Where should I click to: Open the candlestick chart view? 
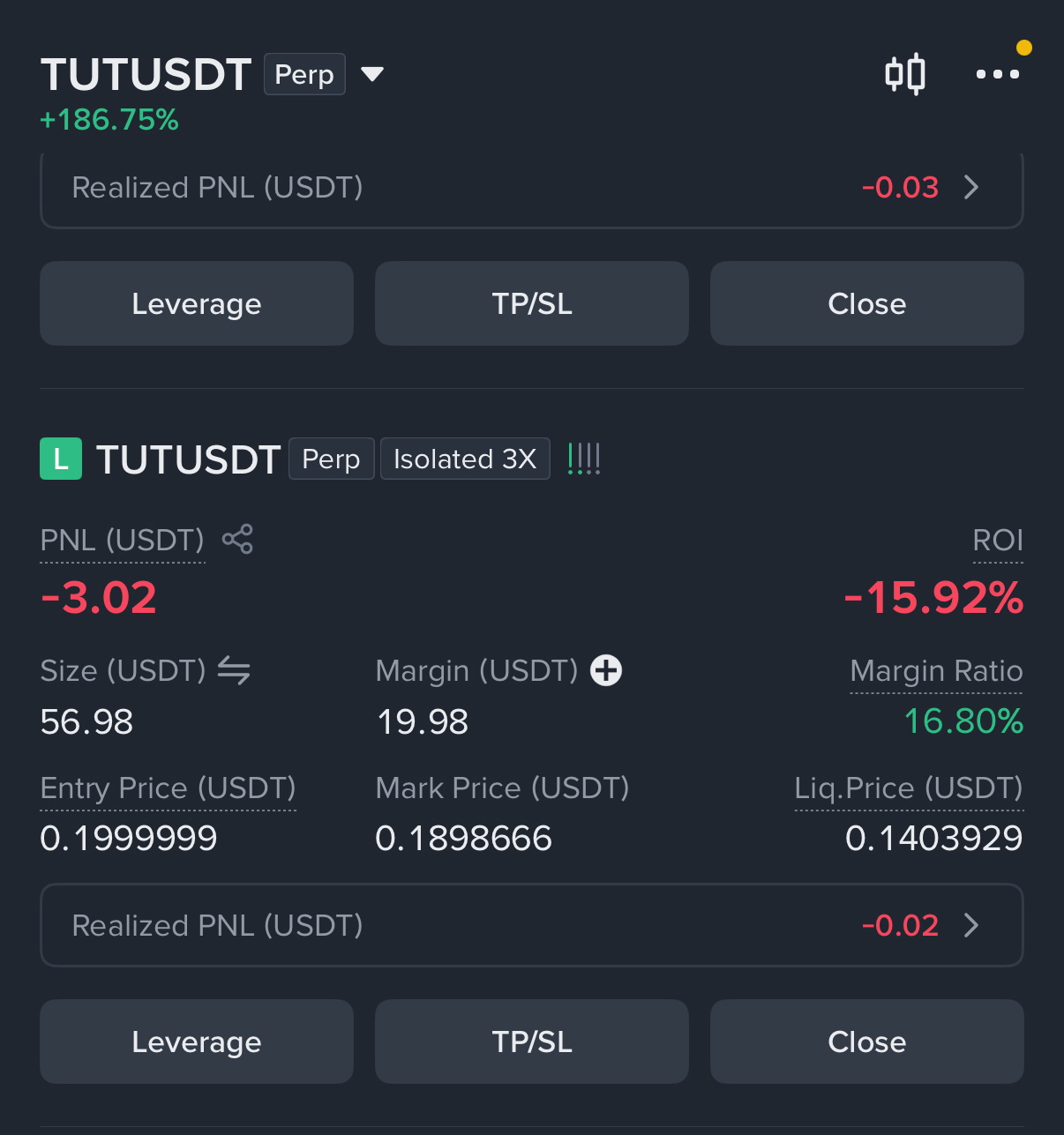[905, 74]
